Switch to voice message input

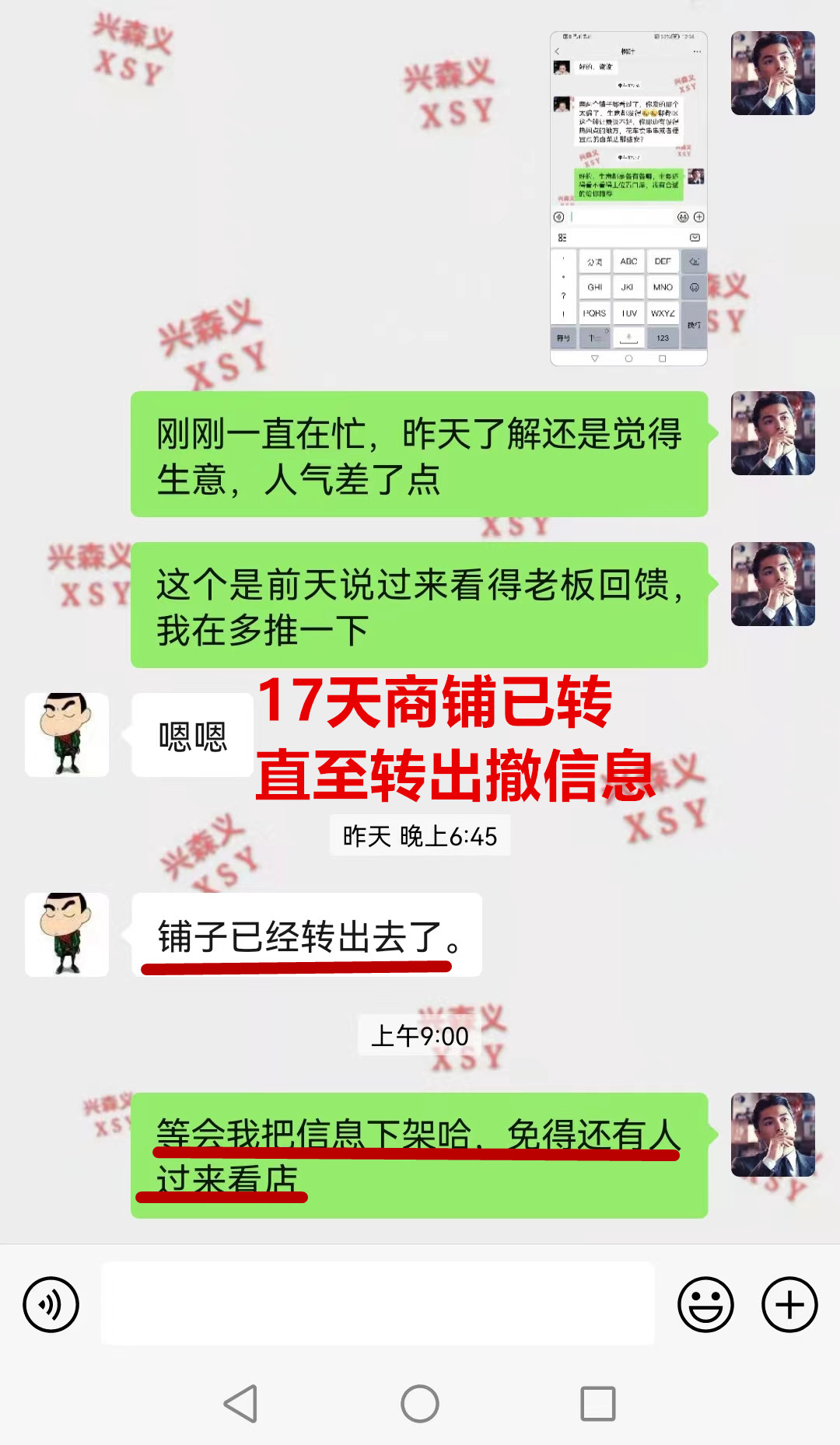point(51,1304)
